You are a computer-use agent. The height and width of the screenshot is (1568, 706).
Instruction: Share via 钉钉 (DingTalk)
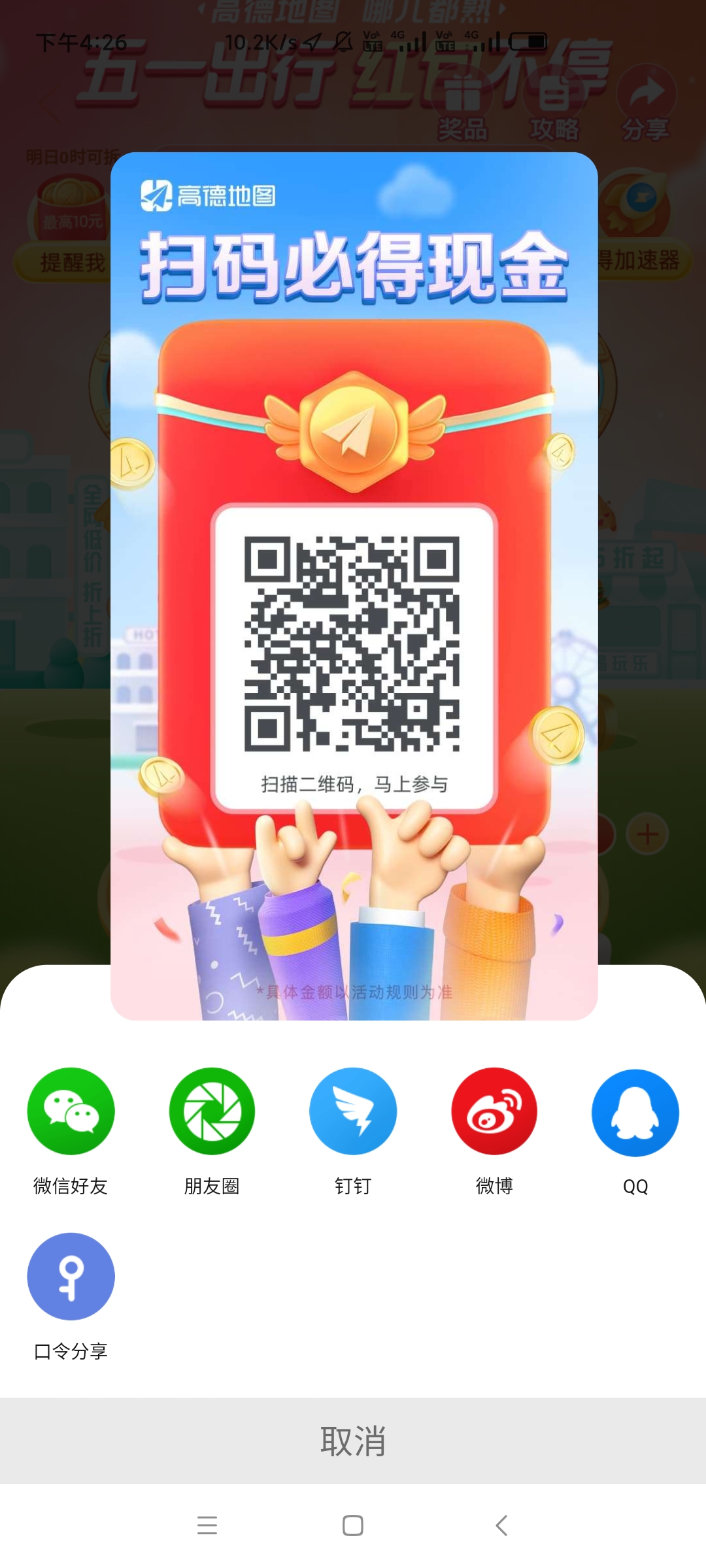pyautogui.click(x=353, y=1111)
